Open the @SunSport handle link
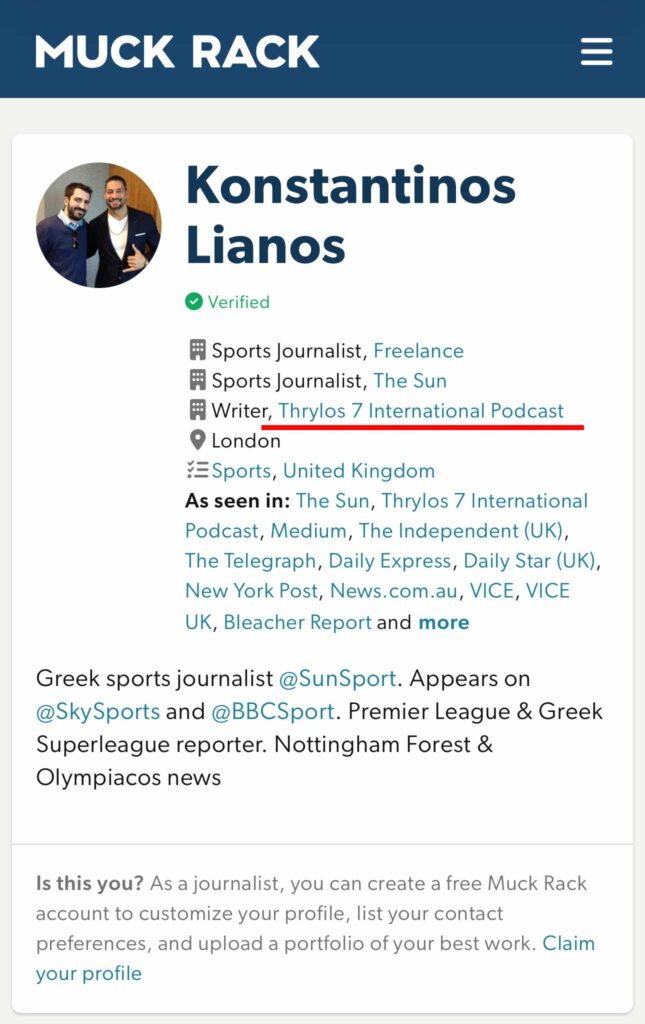Screen dimensions: 645x1024 [339, 678]
